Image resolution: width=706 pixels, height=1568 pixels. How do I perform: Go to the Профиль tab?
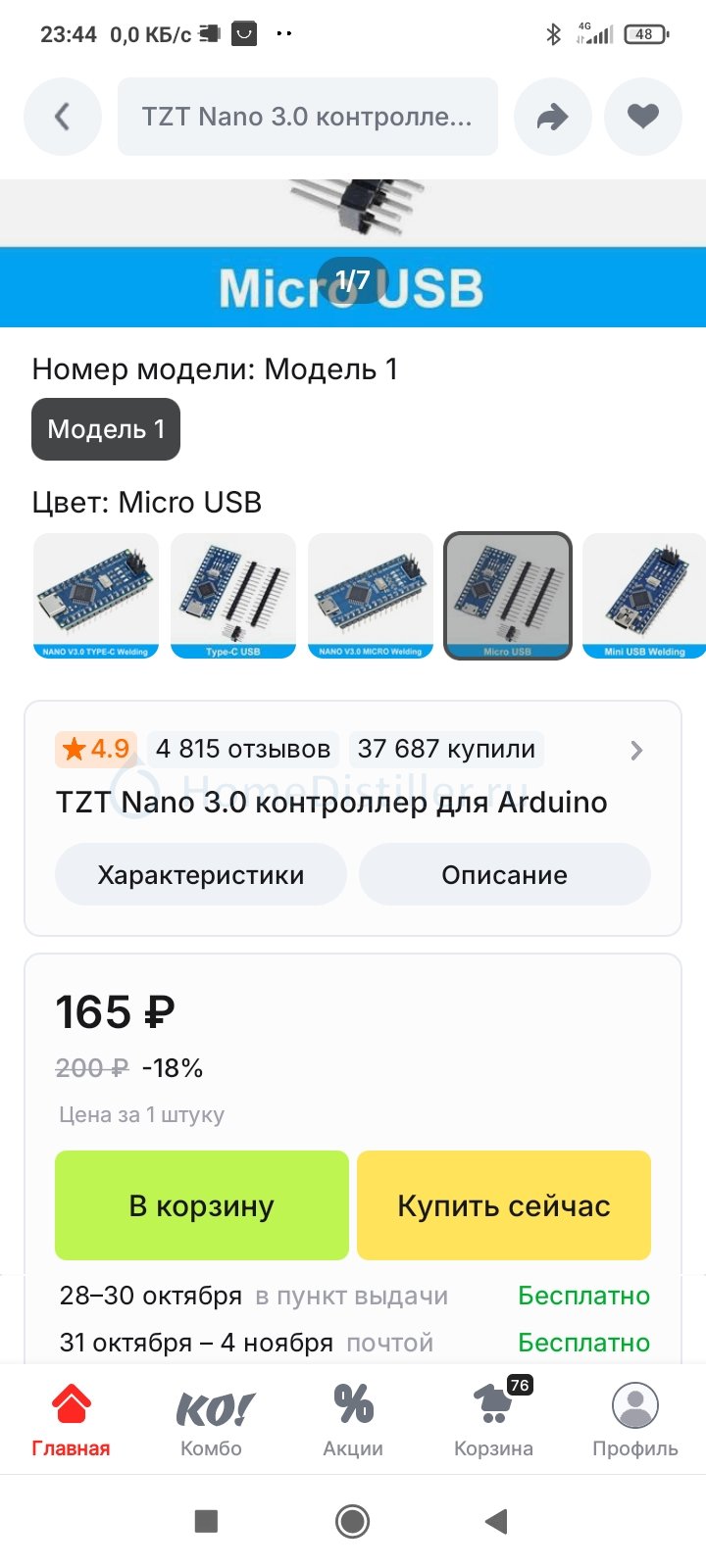(x=634, y=1420)
